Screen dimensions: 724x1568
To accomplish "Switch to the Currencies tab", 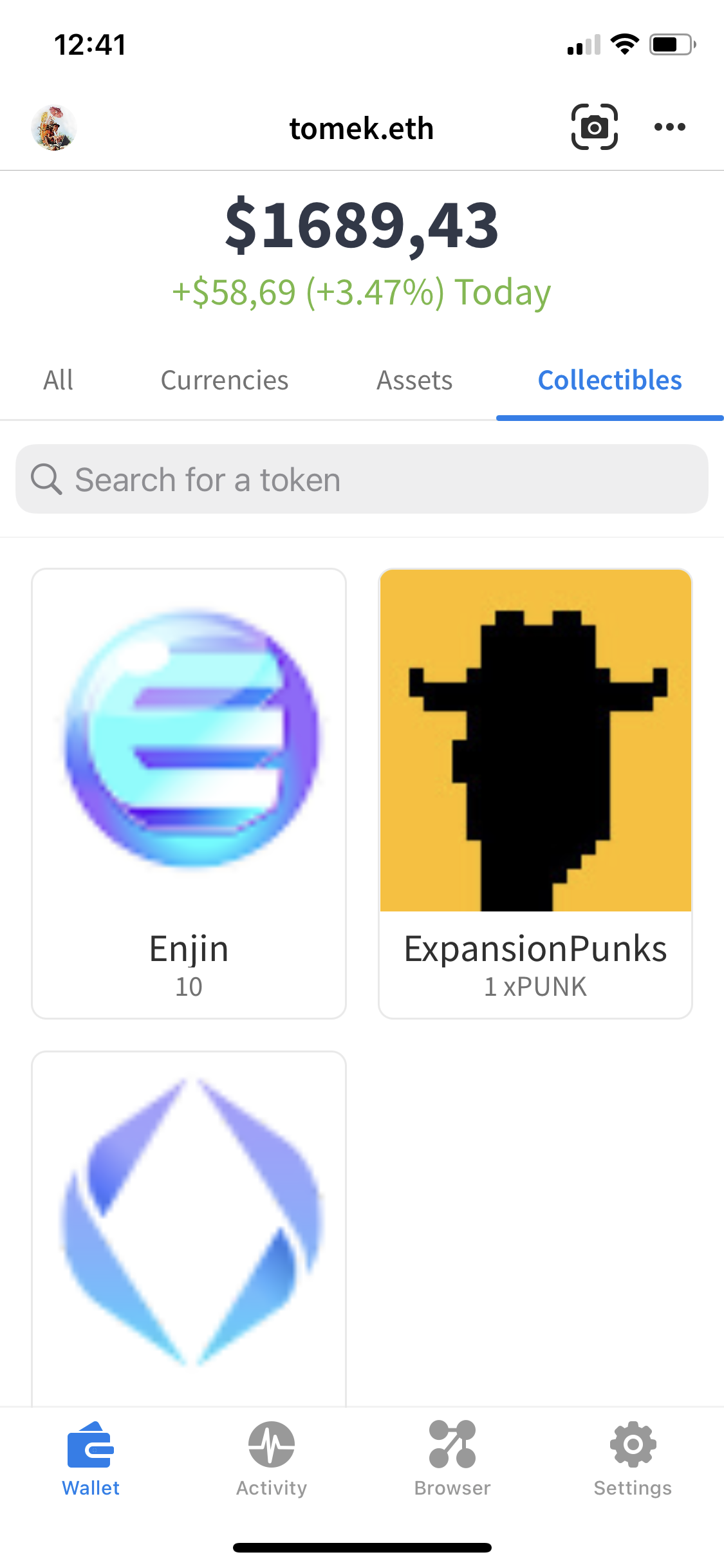I will pos(225,380).
